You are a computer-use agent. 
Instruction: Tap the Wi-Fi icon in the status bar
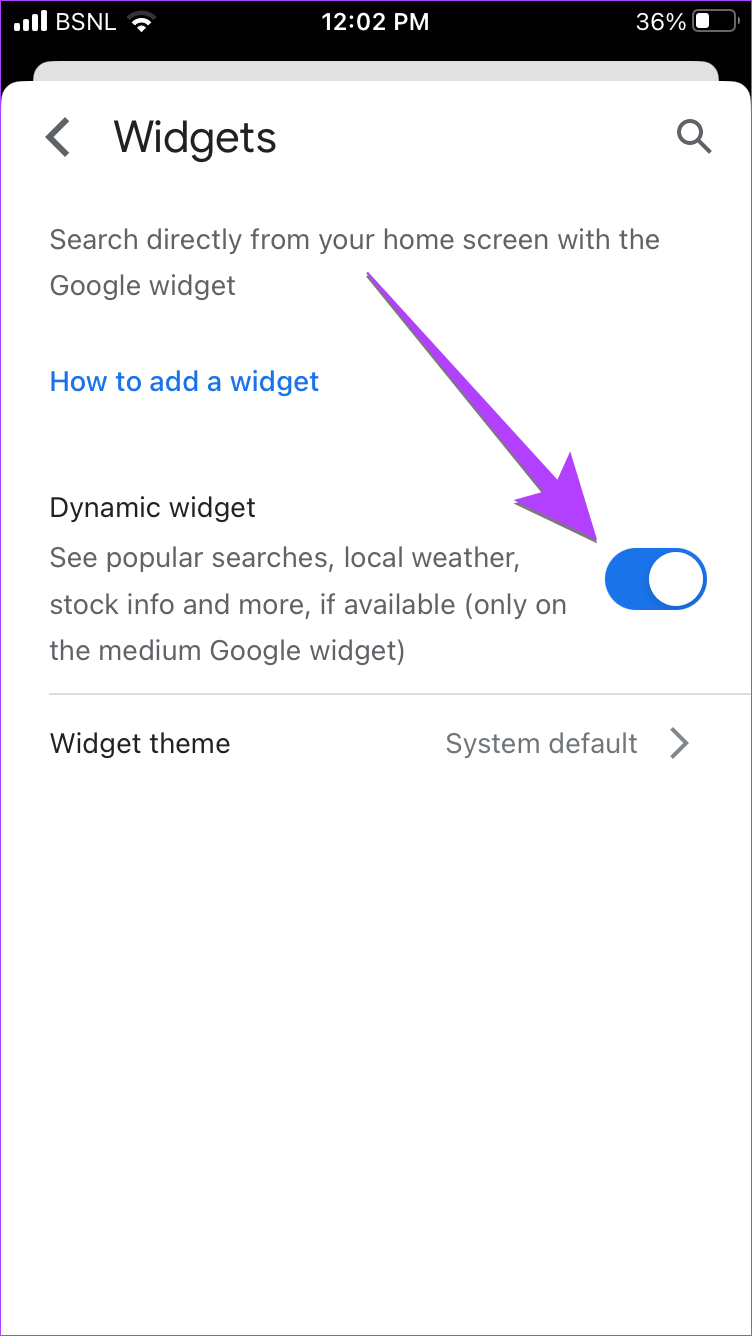pos(140,20)
